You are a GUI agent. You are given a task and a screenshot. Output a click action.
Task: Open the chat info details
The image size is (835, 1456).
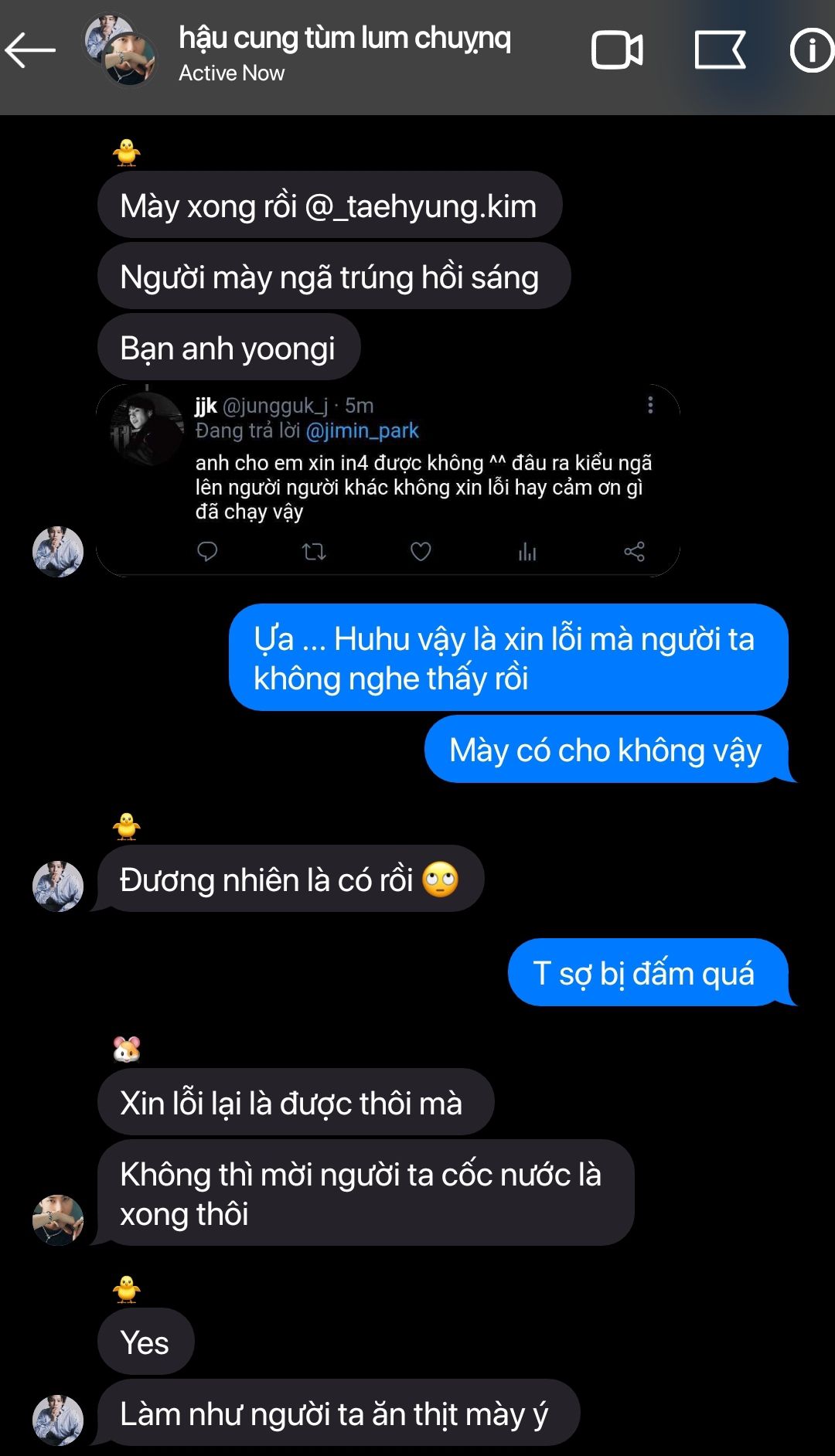click(810, 51)
